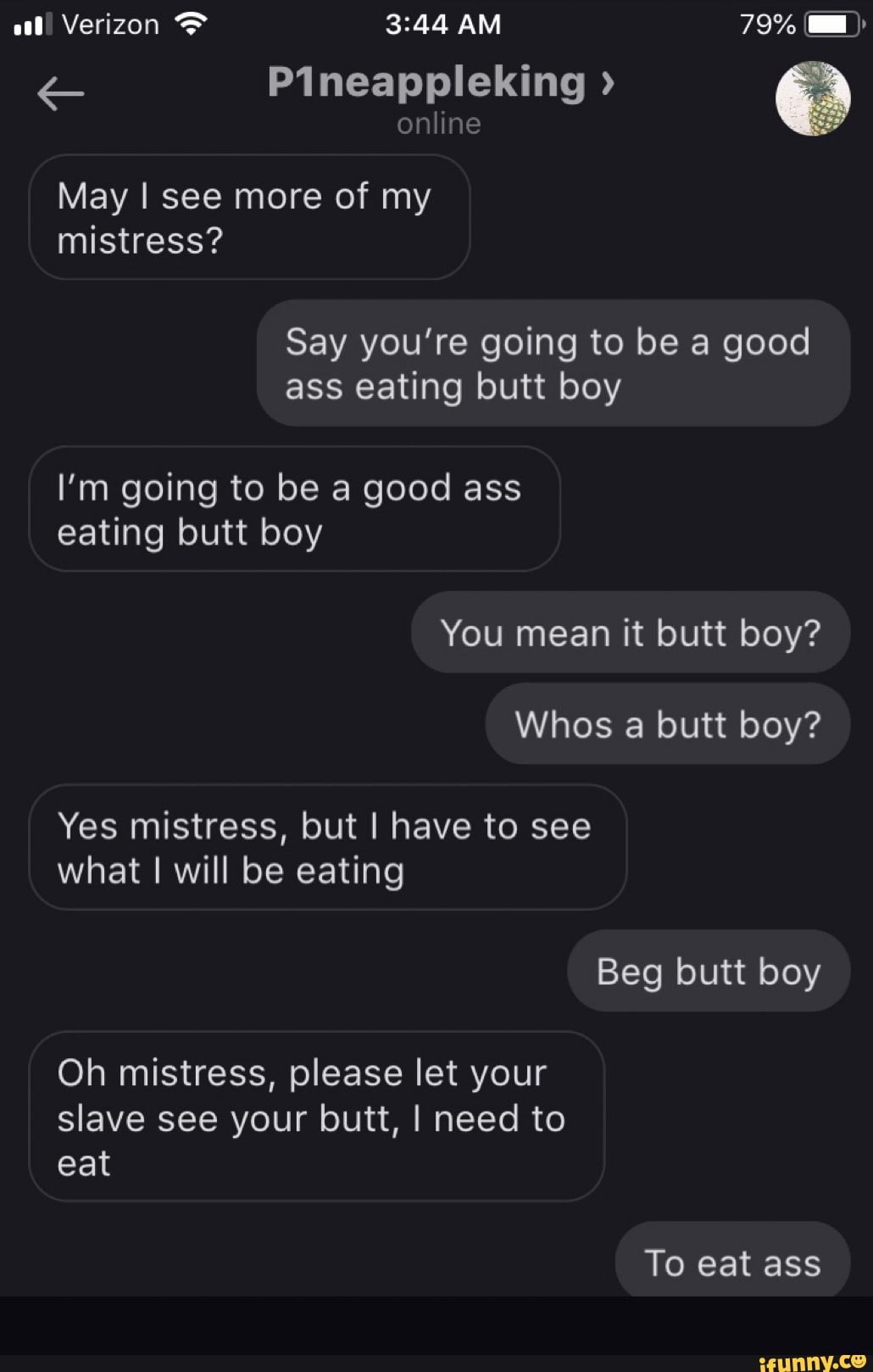This screenshot has width=873, height=1372.
Task: Go back using the arrow
Action: (60, 93)
